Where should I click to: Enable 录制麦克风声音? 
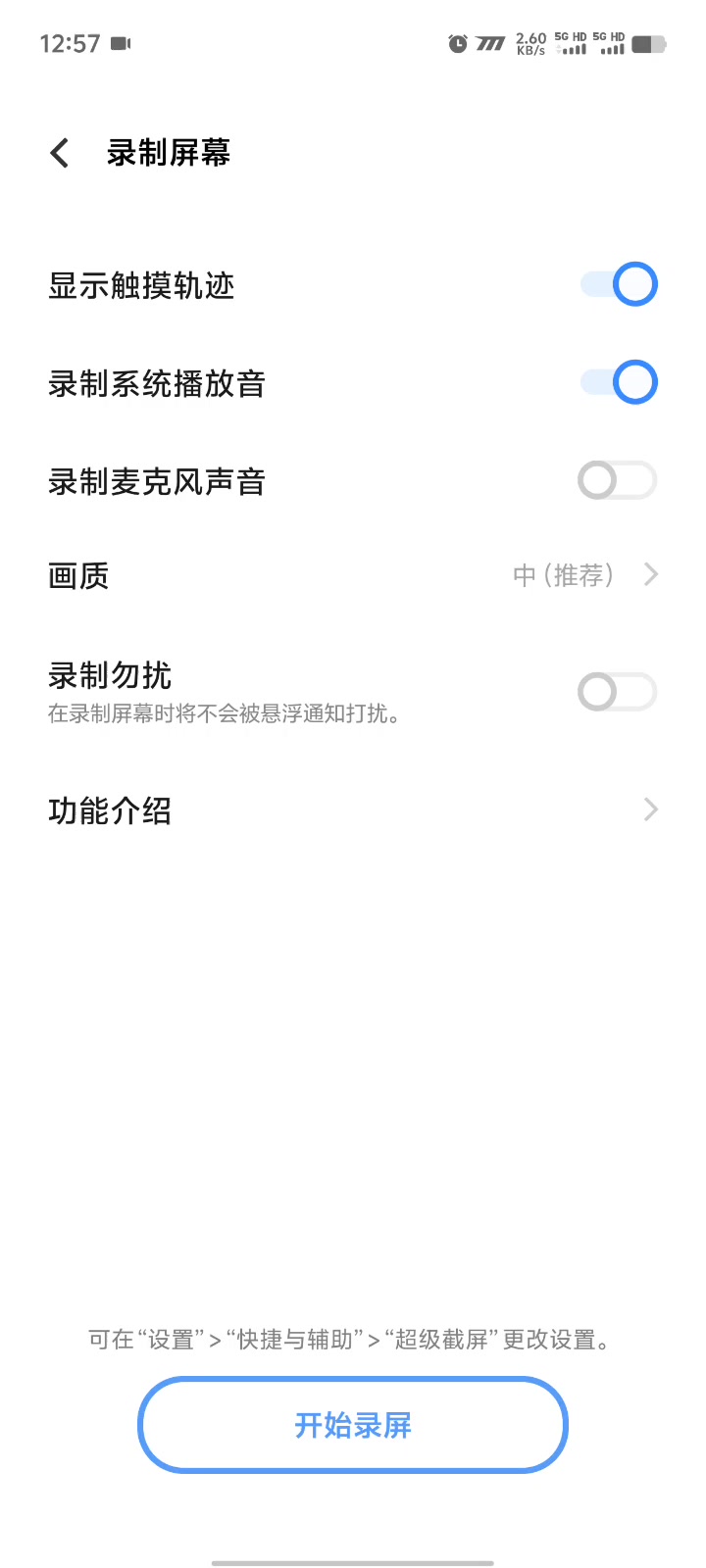point(617,480)
